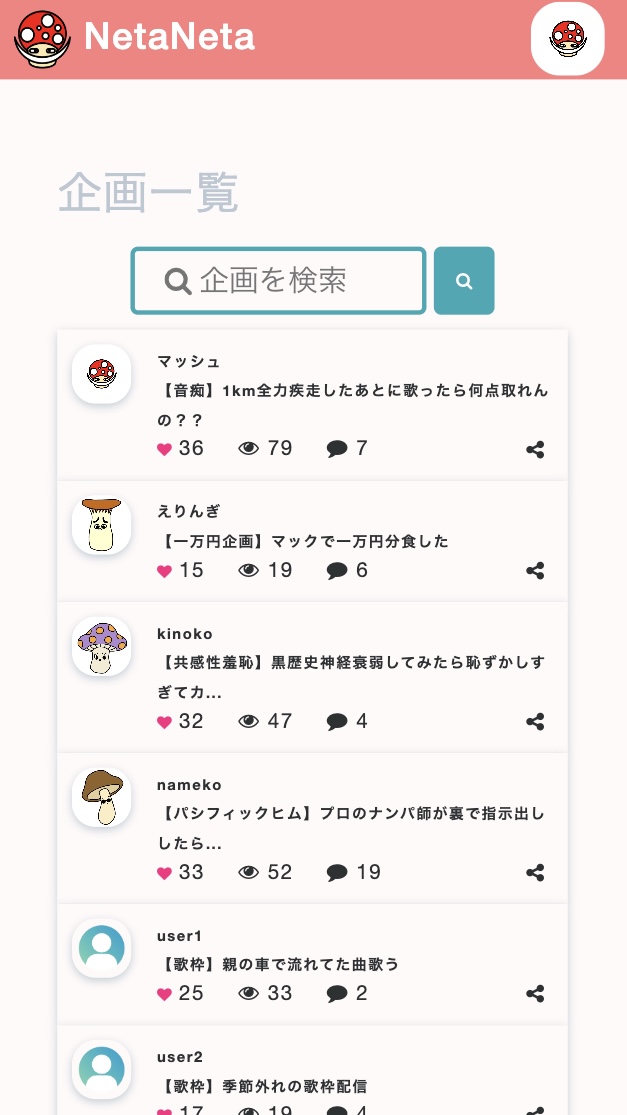Open user1's 親の車で流れてた曲歌う post
627x1115 pixels.
point(279,964)
